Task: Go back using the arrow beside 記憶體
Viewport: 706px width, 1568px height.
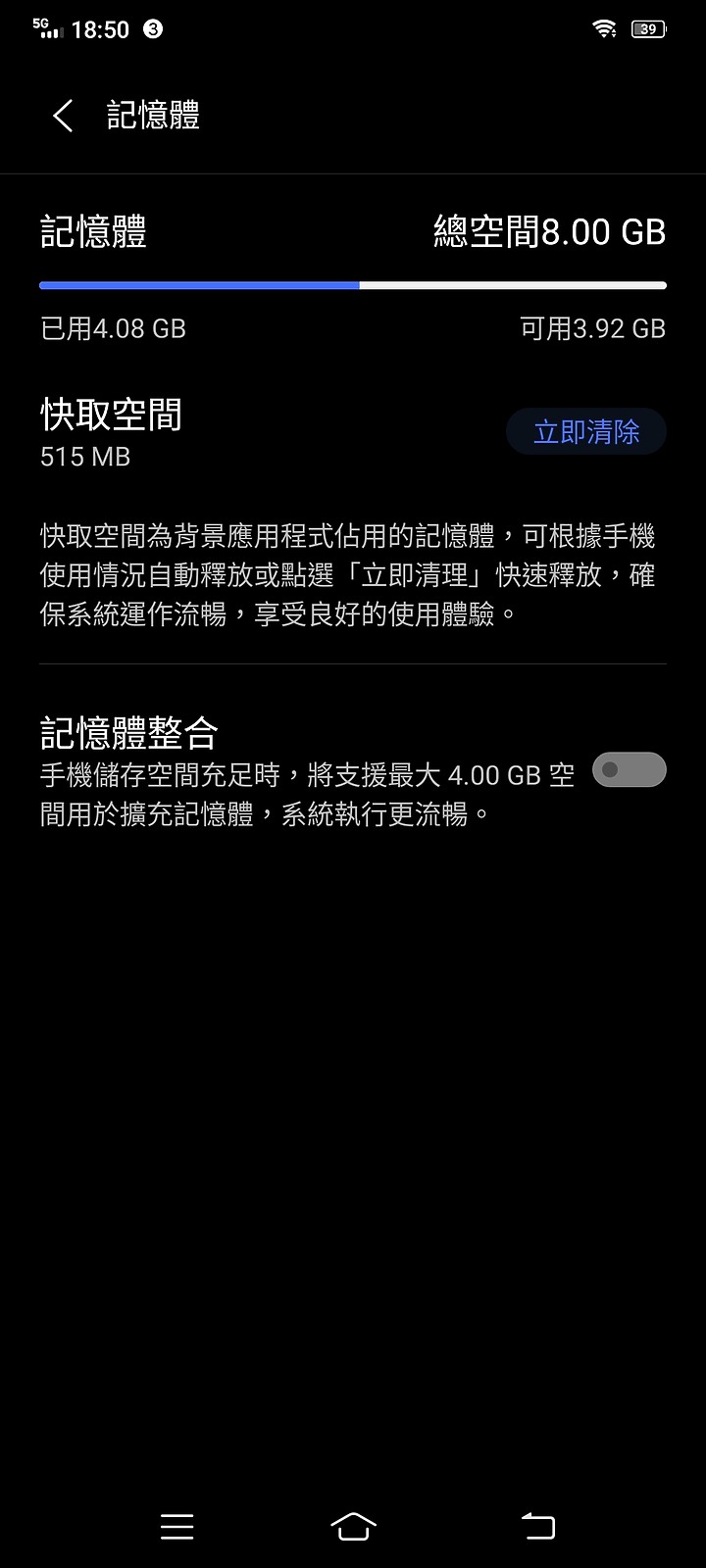Action: click(63, 116)
